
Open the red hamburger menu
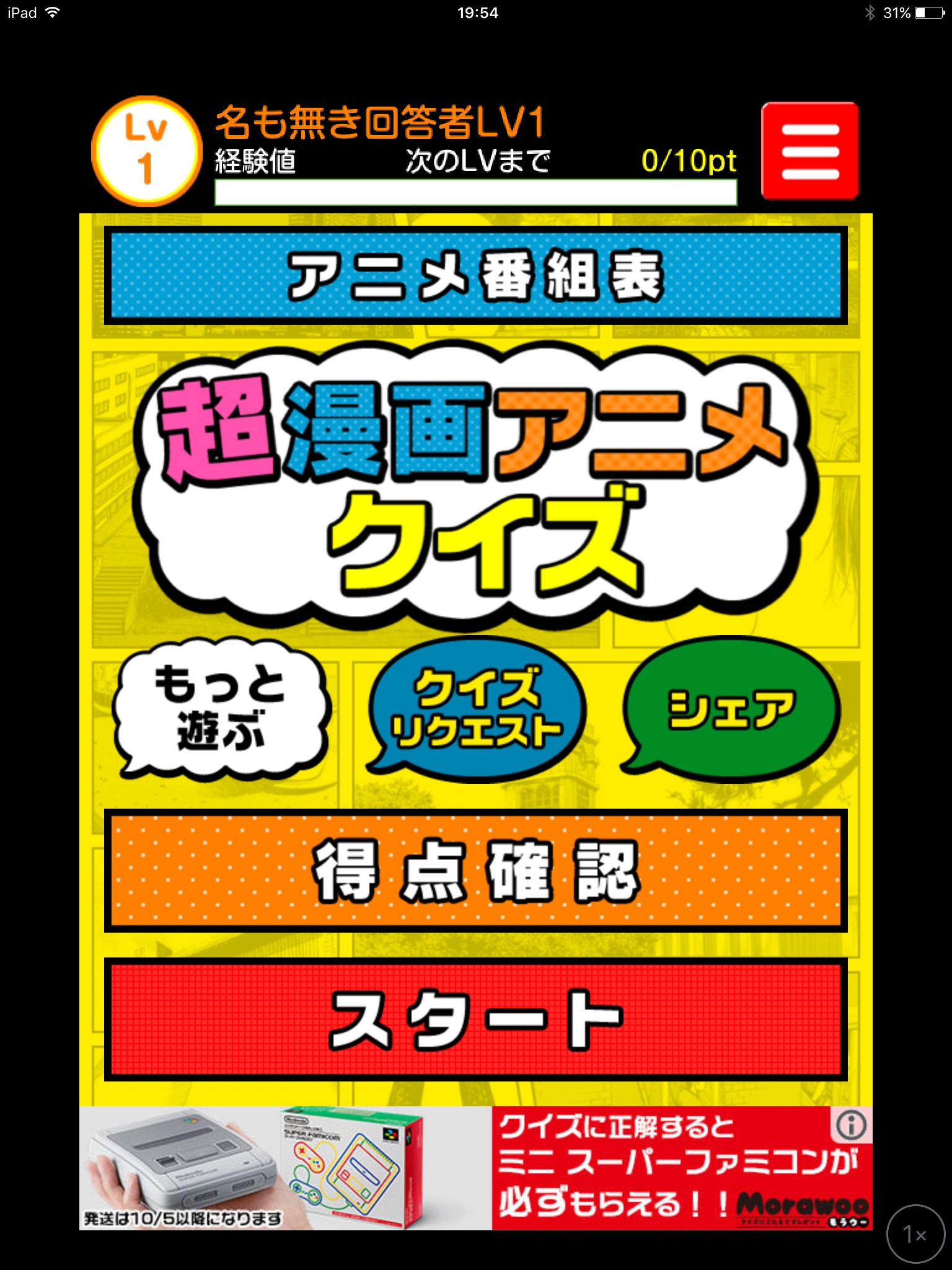[810, 151]
